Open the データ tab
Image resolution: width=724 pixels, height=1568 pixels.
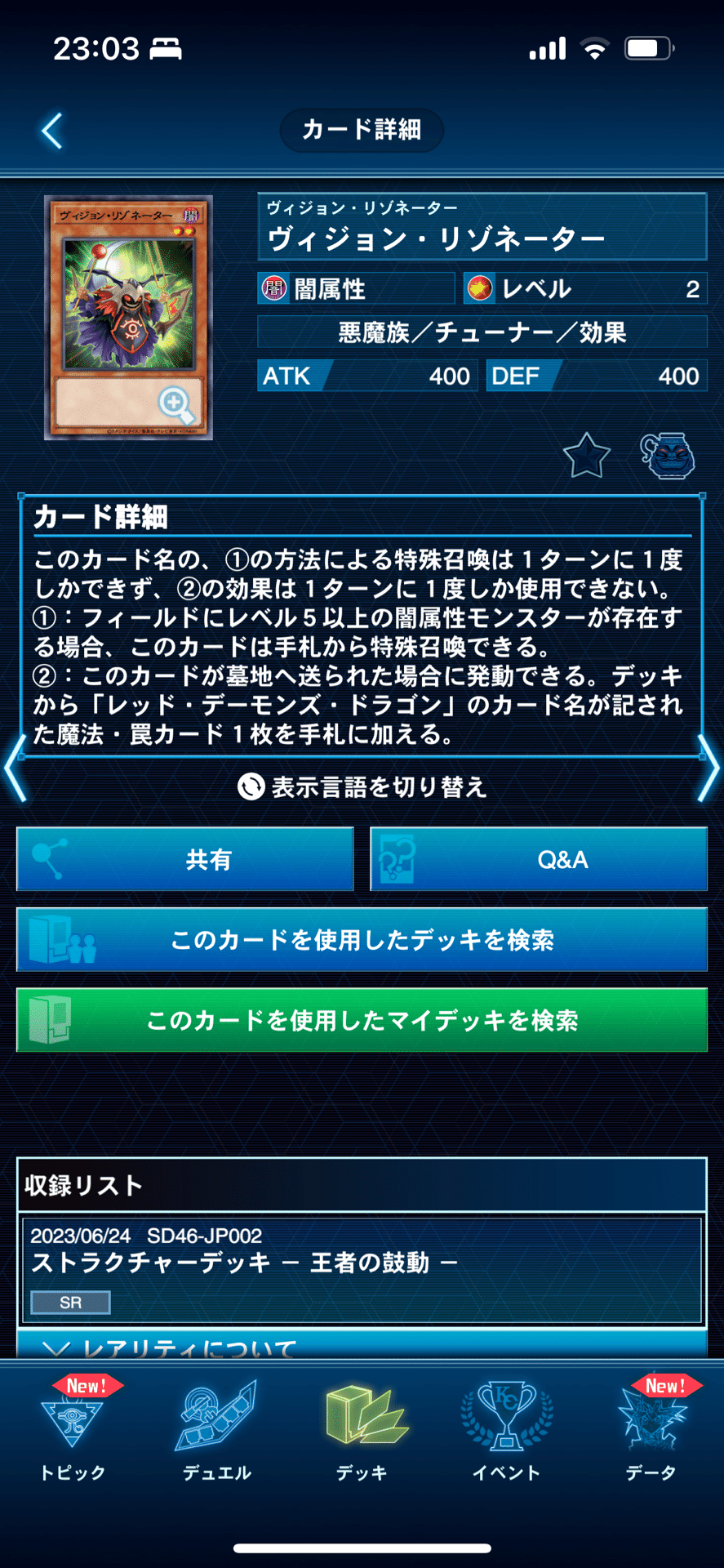pos(651,1431)
